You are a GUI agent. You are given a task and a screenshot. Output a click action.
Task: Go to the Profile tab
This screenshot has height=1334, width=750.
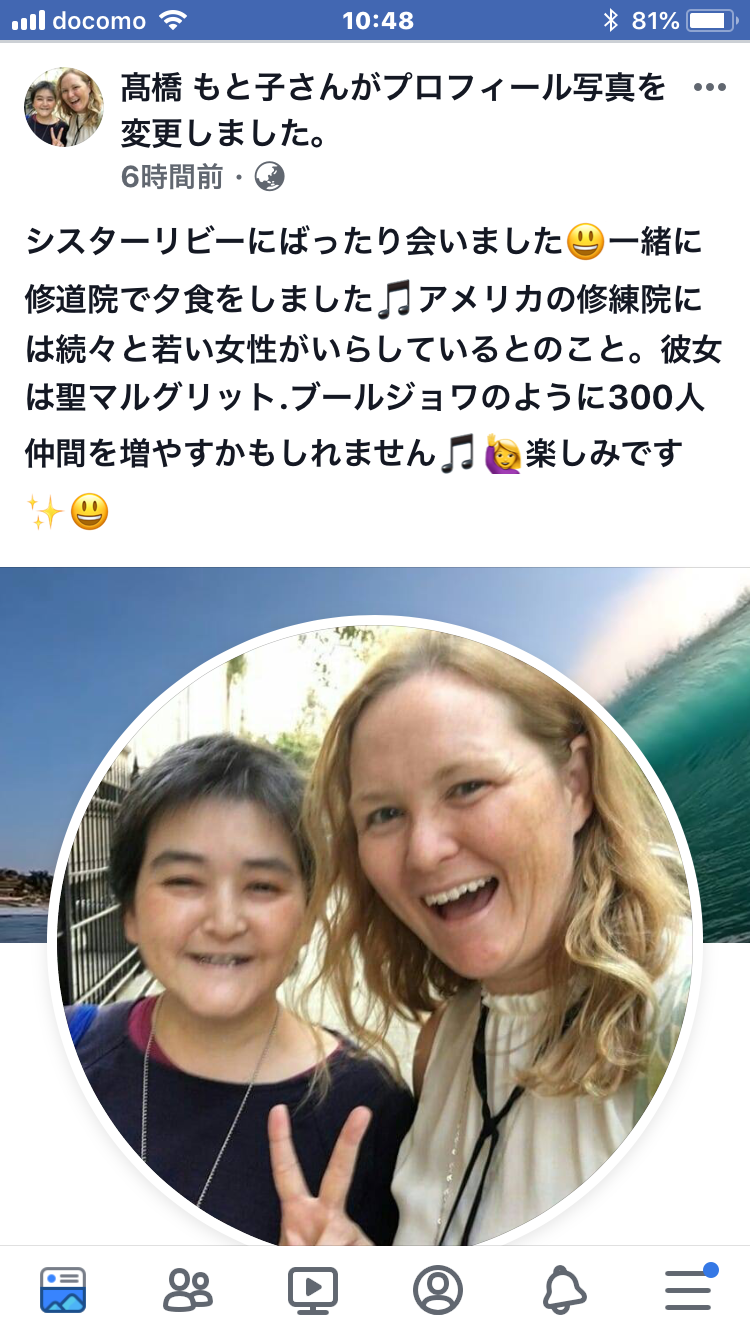point(437,1290)
